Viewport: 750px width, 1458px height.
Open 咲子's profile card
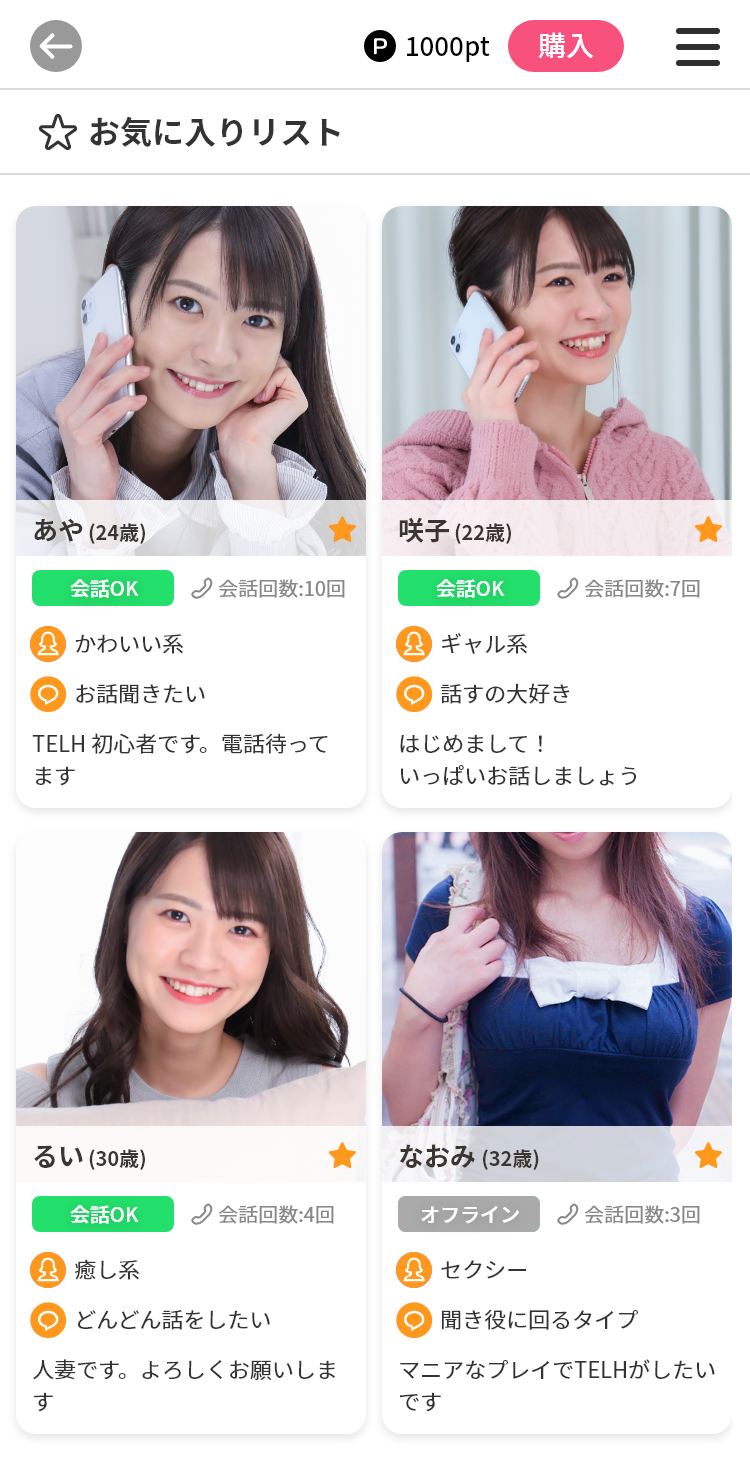pyautogui.click(x=557, y=507)
